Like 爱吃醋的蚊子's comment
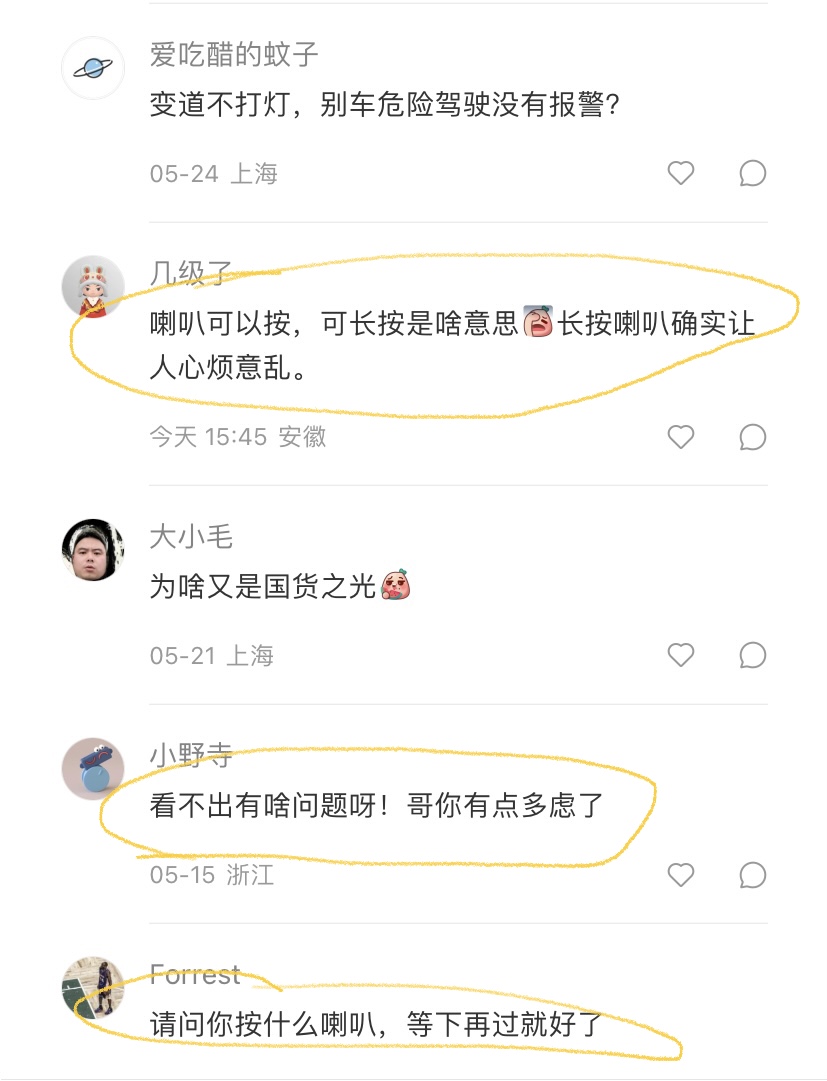The width and height of the screenshot is (827, 1081). [x=681, y=173]
